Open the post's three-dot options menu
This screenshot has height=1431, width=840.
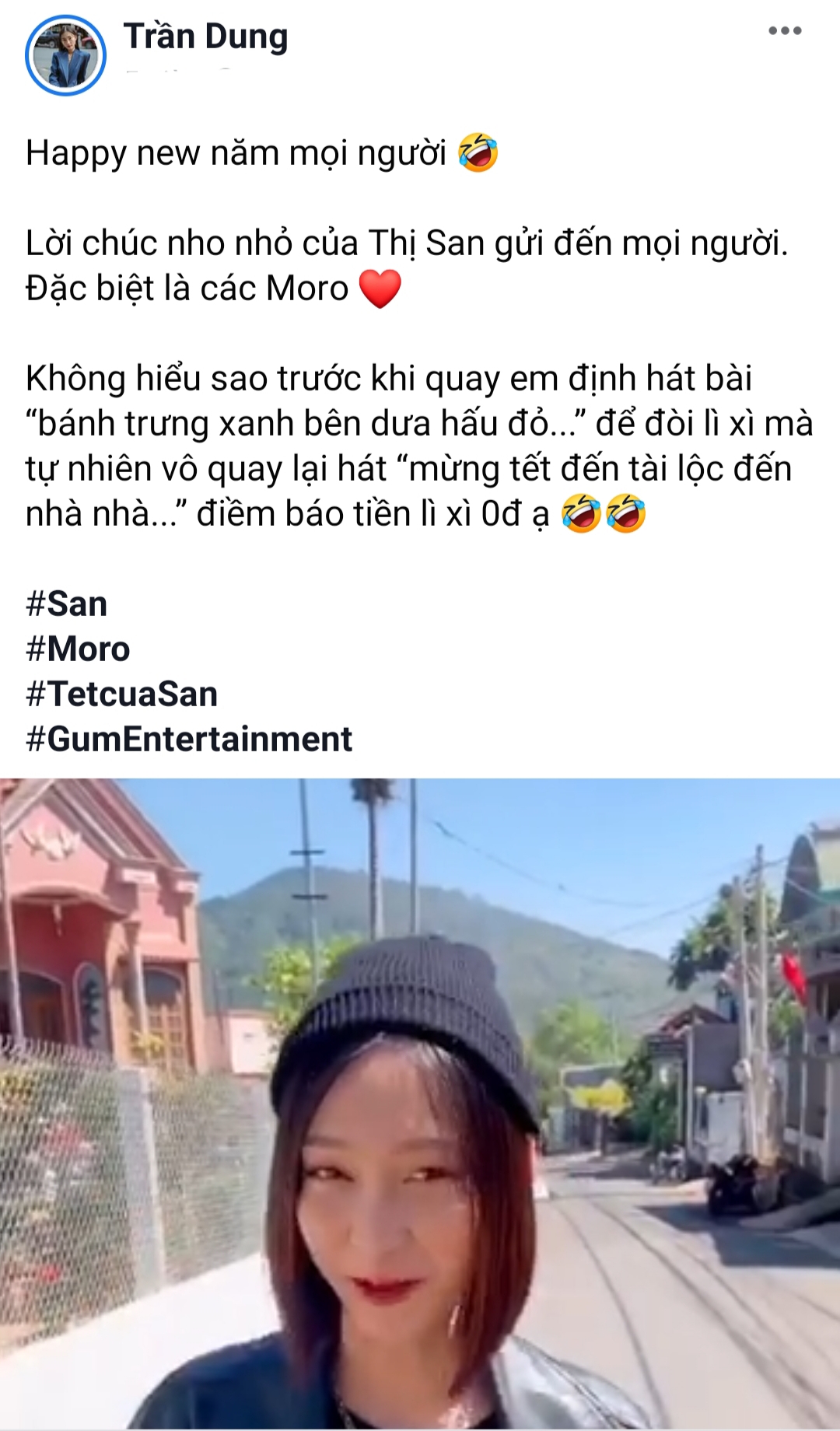point(784,31)
